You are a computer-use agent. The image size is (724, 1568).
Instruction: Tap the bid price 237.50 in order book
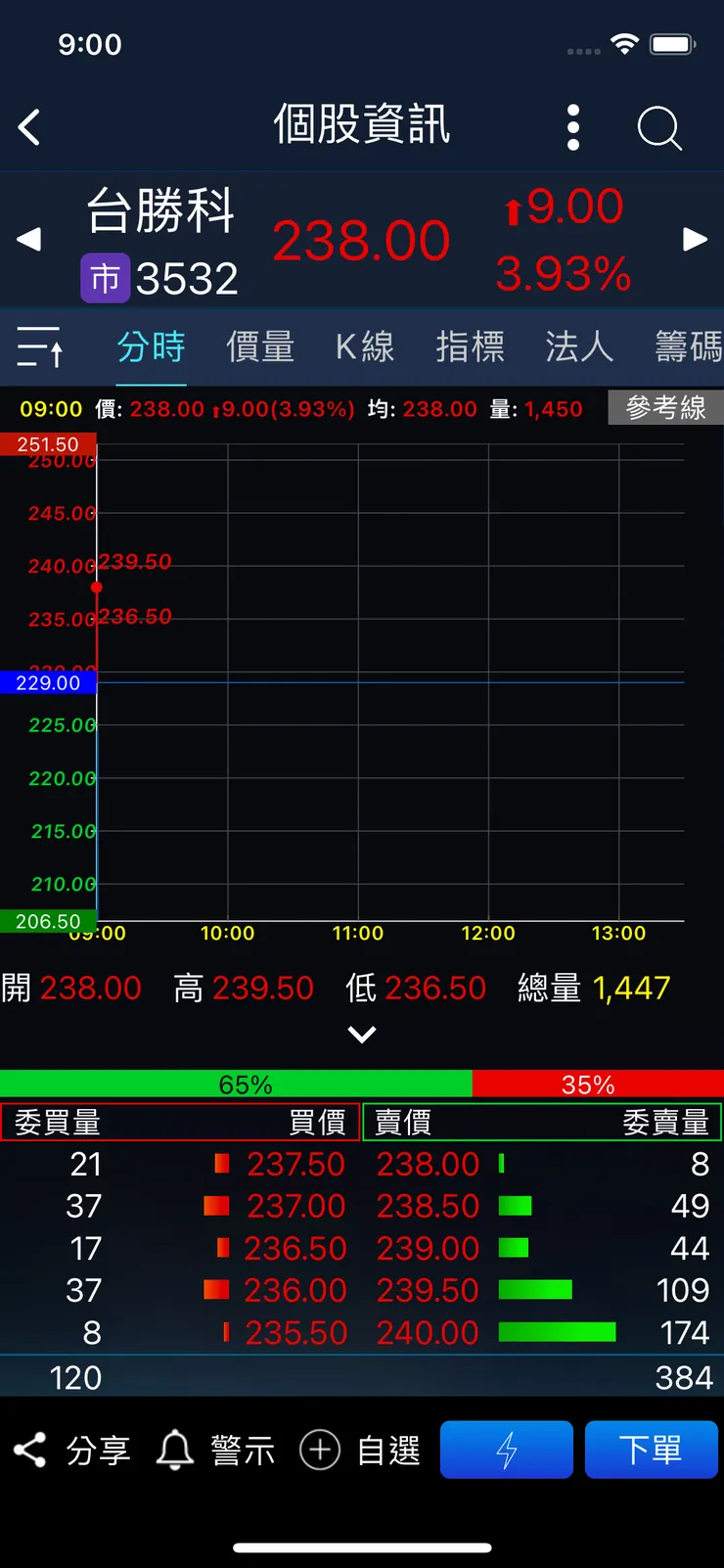point(296,1165)
